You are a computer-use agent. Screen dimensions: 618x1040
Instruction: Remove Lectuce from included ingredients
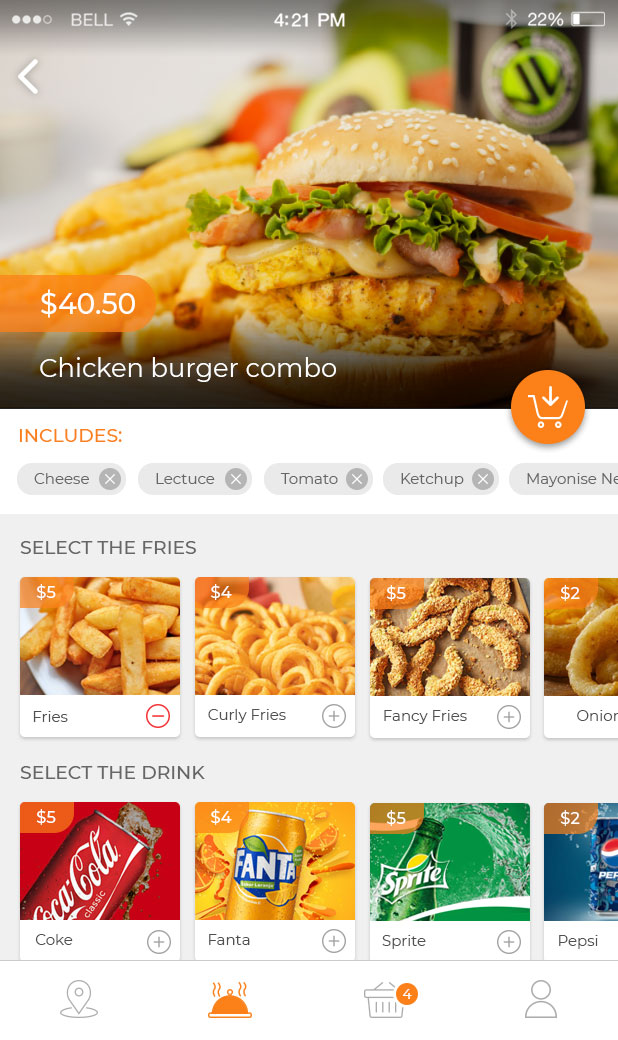(x=236, y=479)
